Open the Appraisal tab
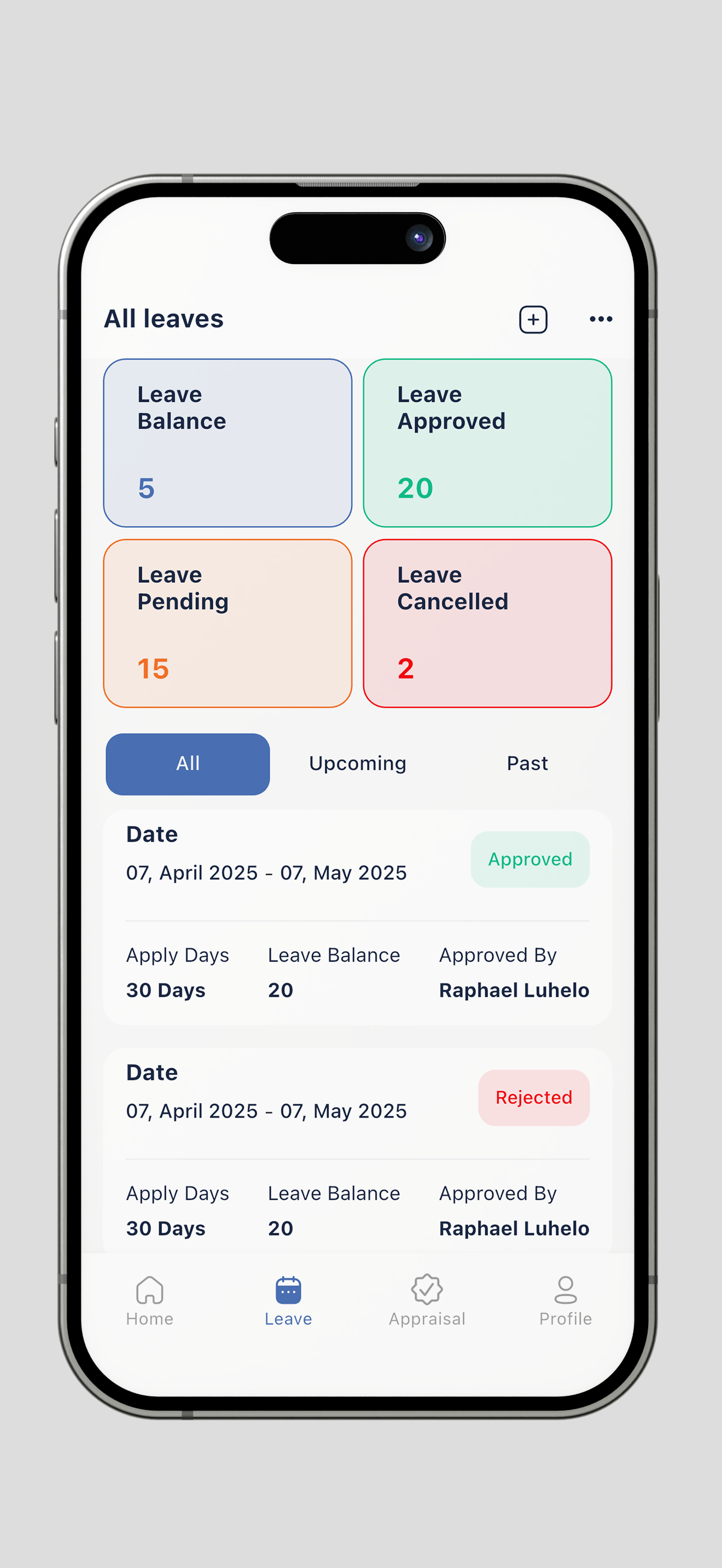722x1568 pixels. tap(427, 1300)
